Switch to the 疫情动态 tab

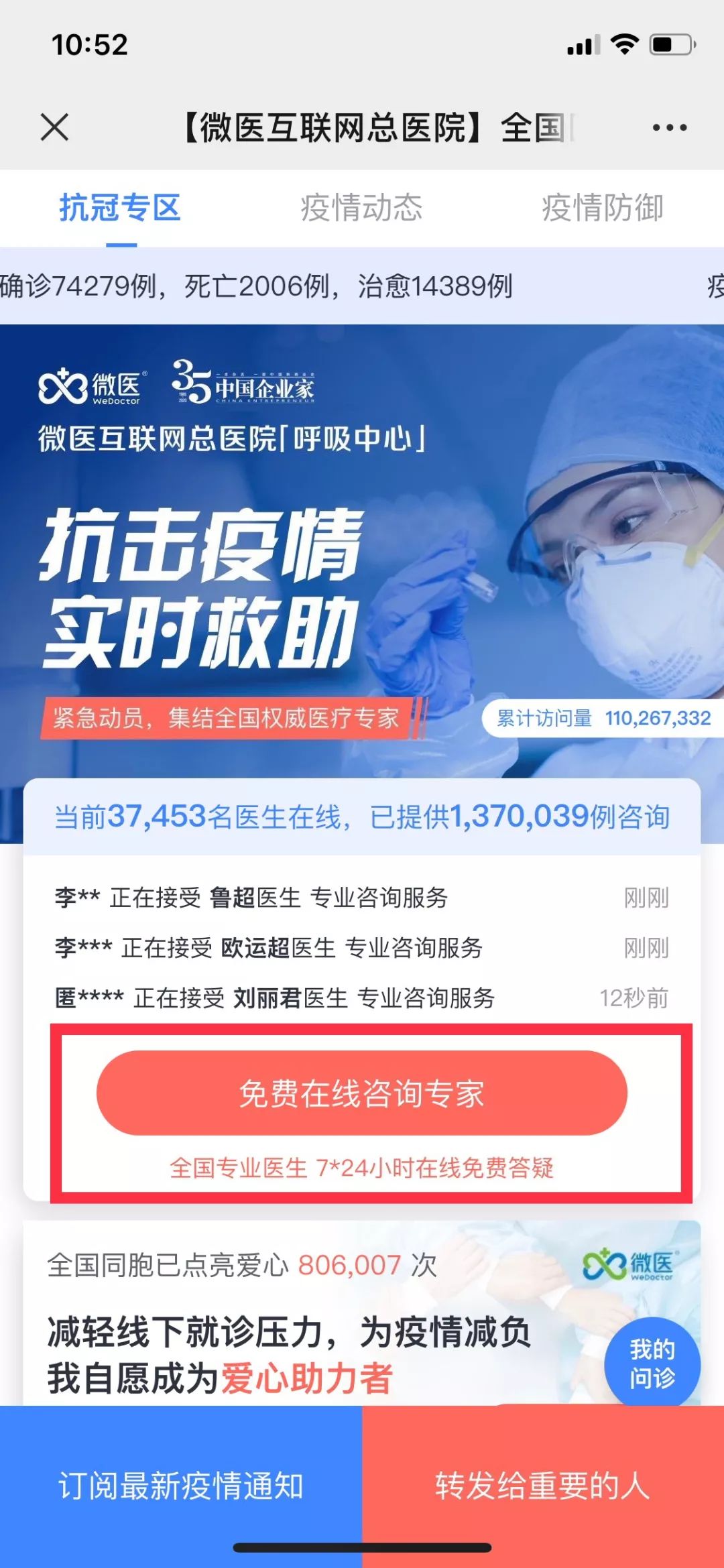361,208
